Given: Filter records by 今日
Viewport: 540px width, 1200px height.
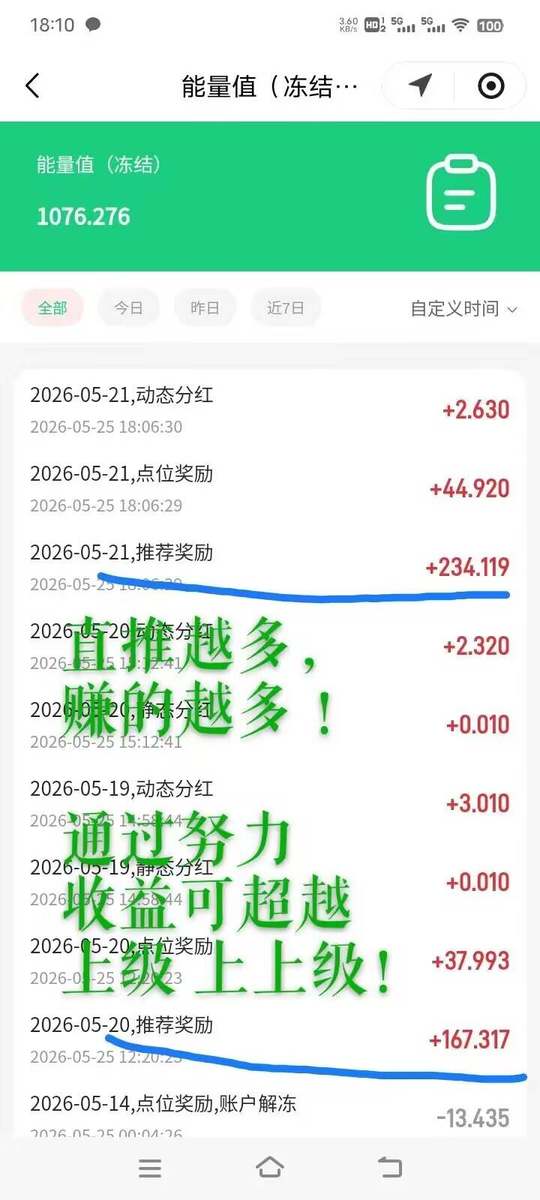Looking at the screenshot, I should tap(128, 308).
